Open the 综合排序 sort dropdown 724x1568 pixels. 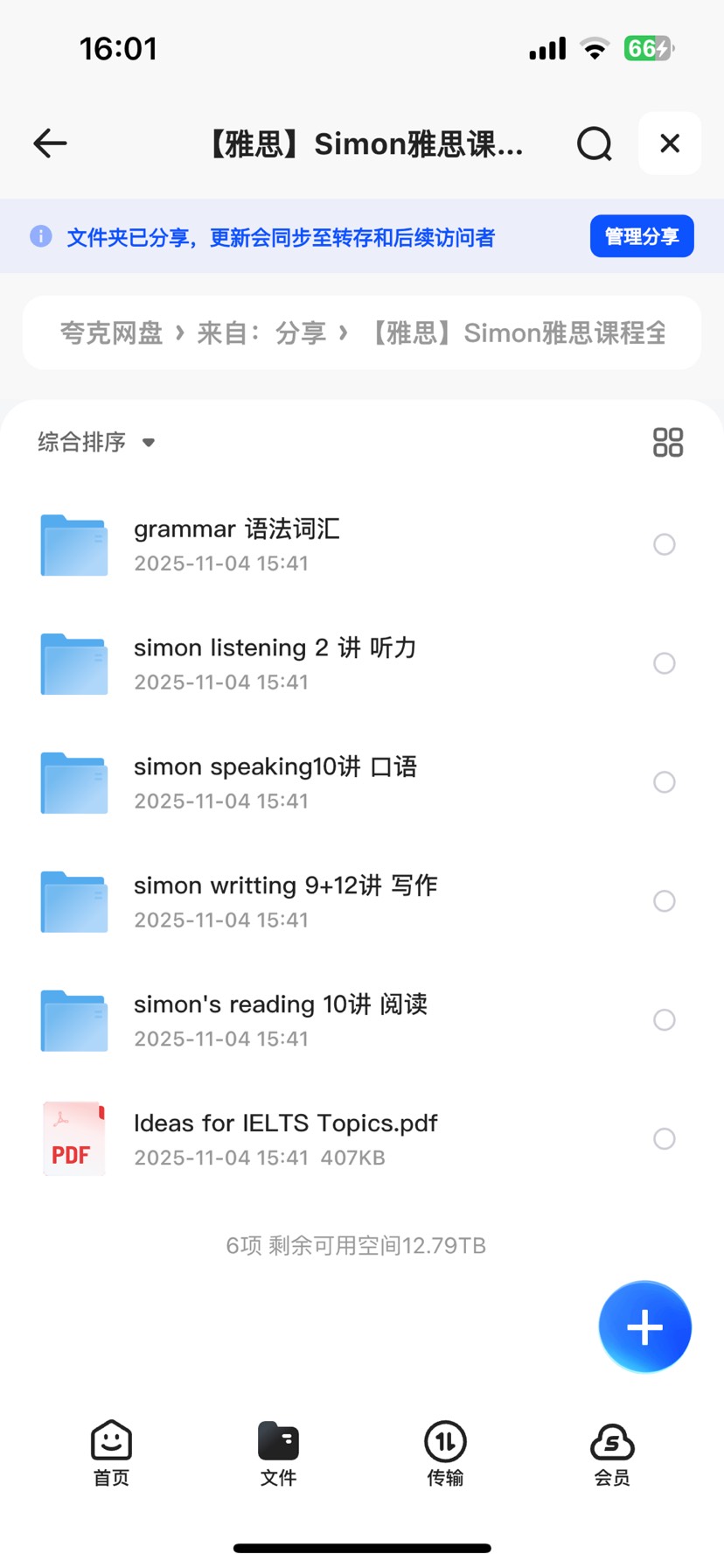[96, 442]
